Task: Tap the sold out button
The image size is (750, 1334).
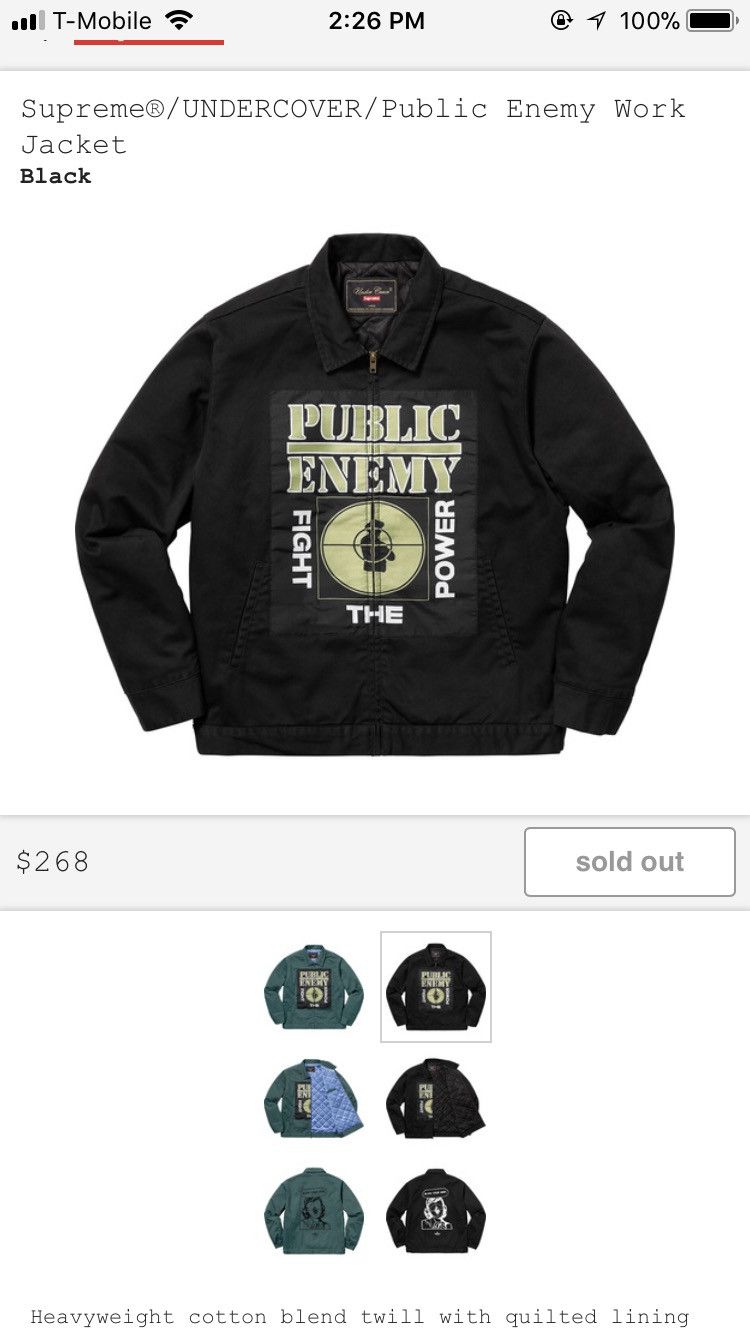Action: click(x=630, y=861)
